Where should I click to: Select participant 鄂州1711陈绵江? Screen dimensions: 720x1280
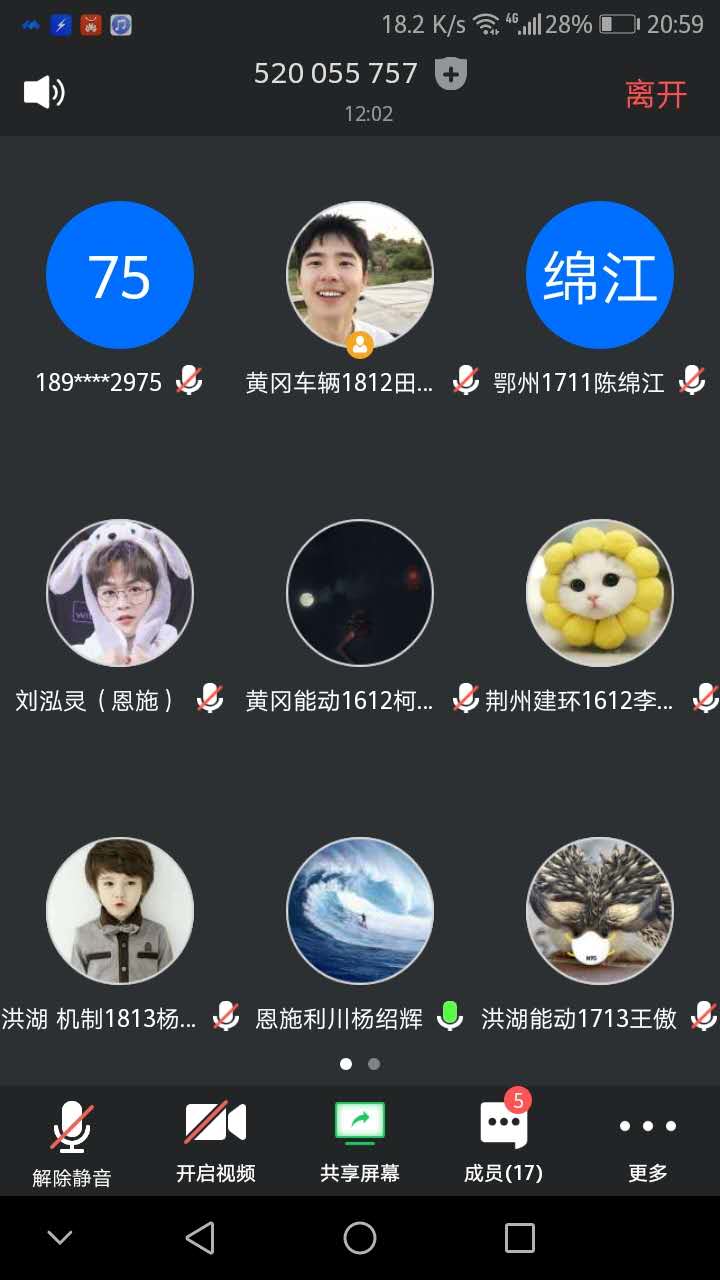[600, 276]
